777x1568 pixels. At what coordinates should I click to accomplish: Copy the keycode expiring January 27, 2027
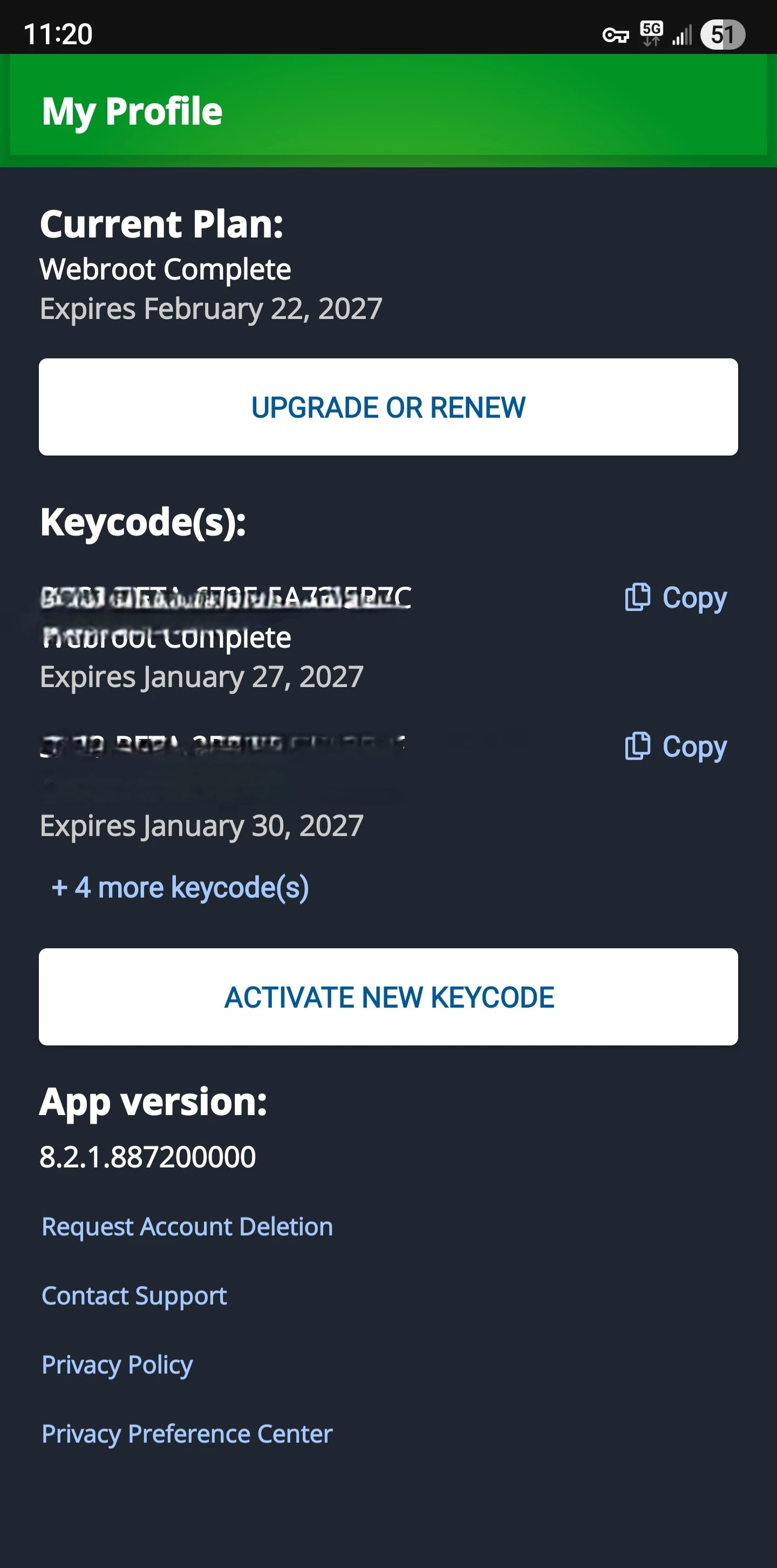point(676,597)
